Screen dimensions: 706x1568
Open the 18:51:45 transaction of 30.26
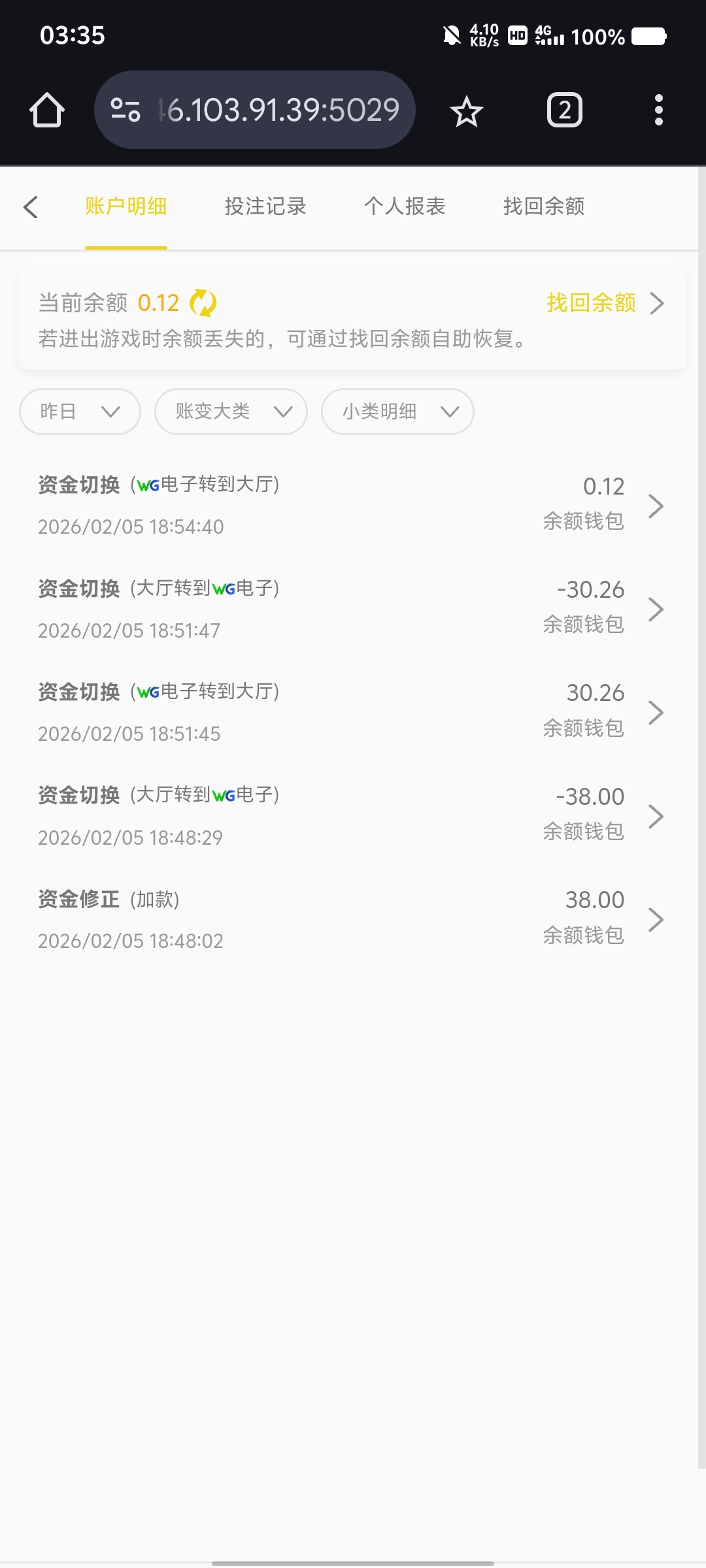pos(353,712)
